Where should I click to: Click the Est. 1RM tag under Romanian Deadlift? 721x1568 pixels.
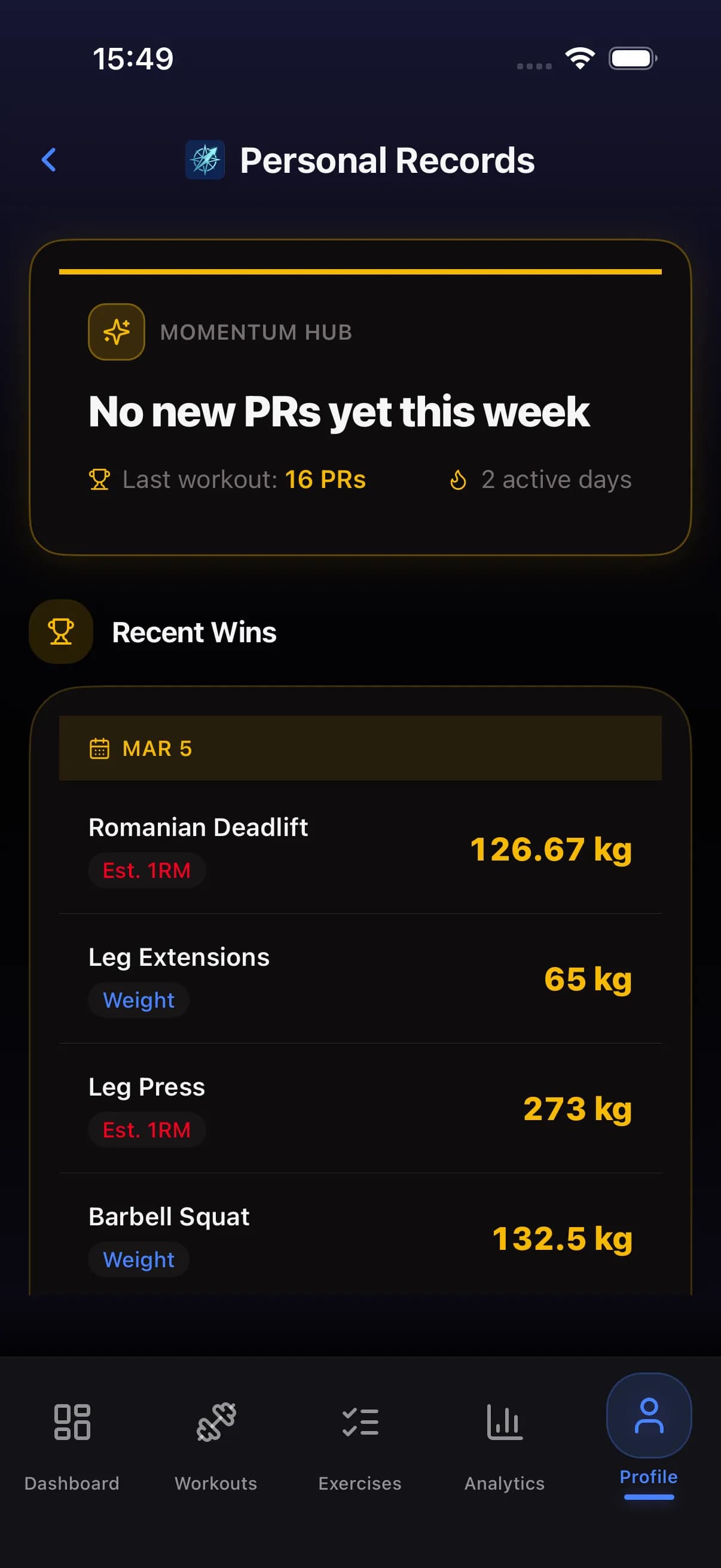(146, 871)
